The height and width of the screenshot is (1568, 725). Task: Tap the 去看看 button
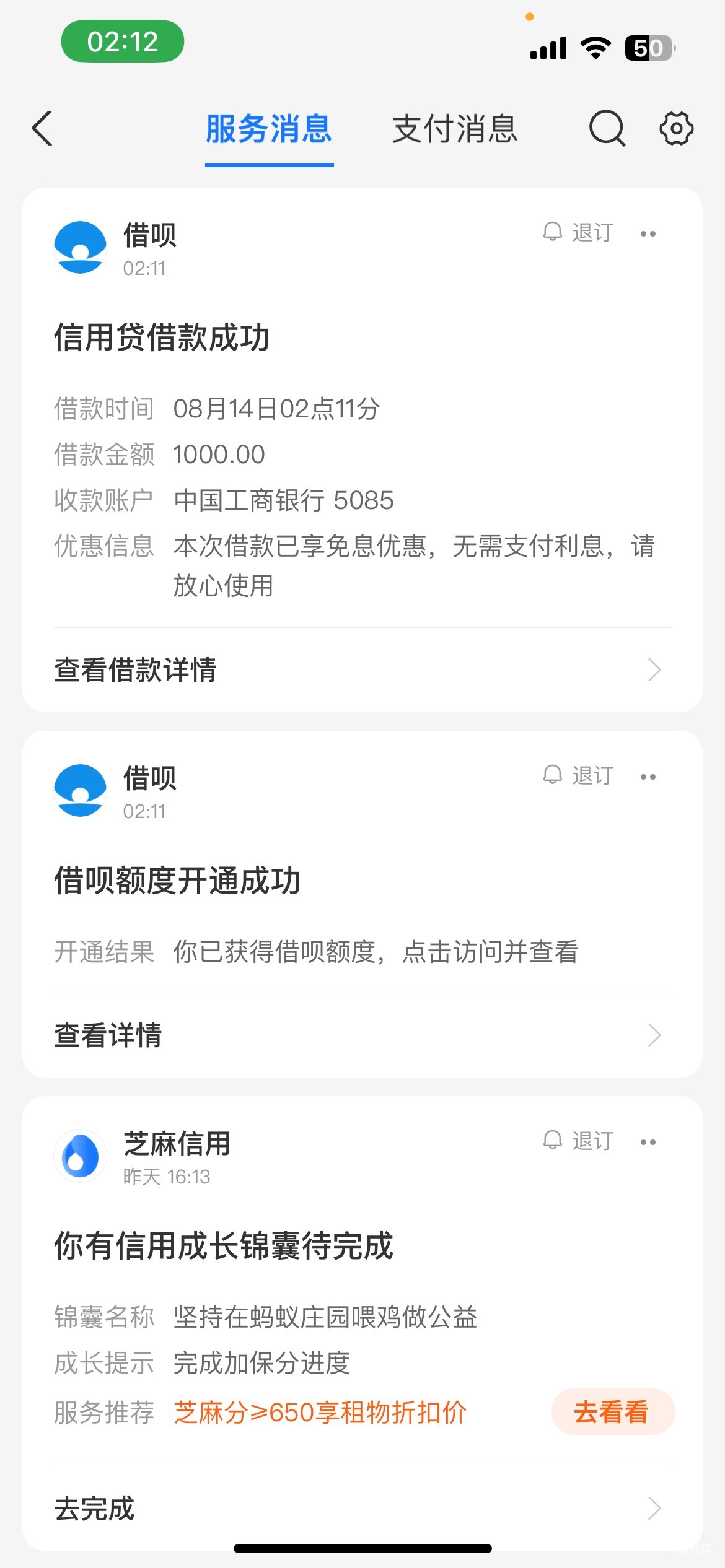coord(612,1412)
